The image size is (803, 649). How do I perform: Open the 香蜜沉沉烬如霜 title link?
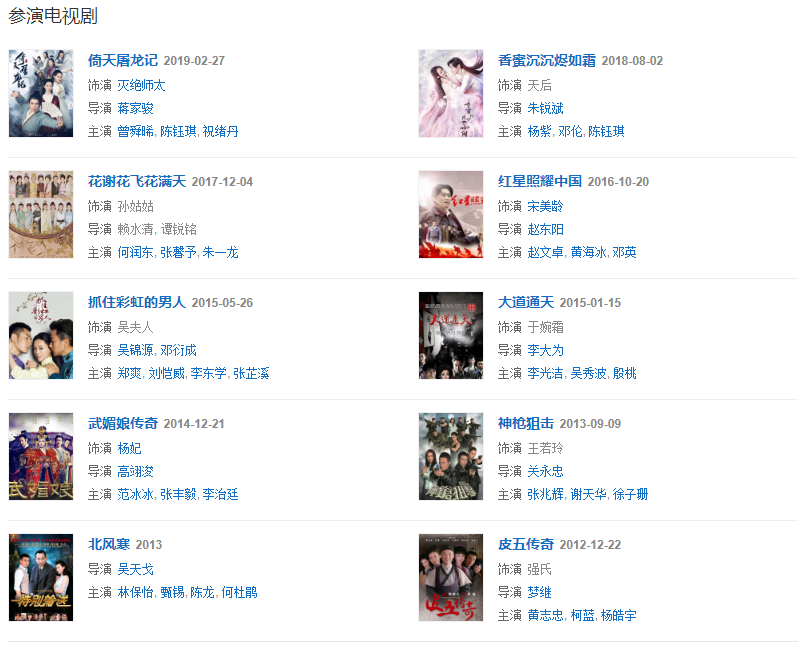coord(547,60)
